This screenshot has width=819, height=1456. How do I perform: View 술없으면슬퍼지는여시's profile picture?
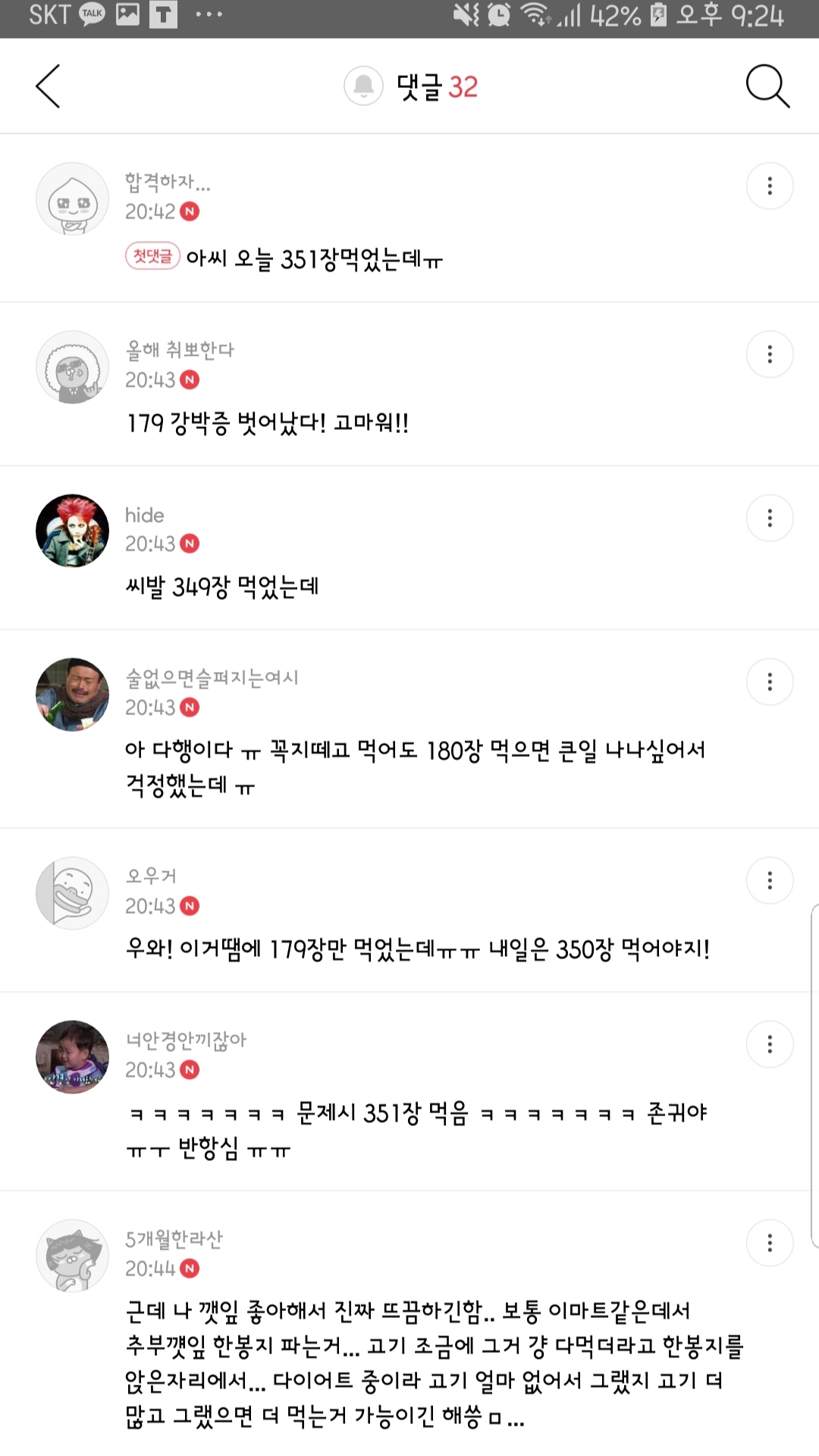pos(73,695)
